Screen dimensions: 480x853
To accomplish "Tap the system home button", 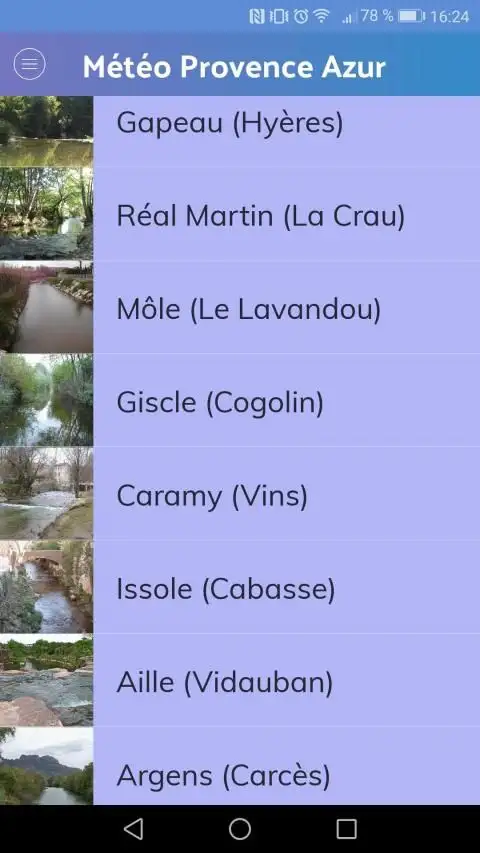I will [240, 829].
